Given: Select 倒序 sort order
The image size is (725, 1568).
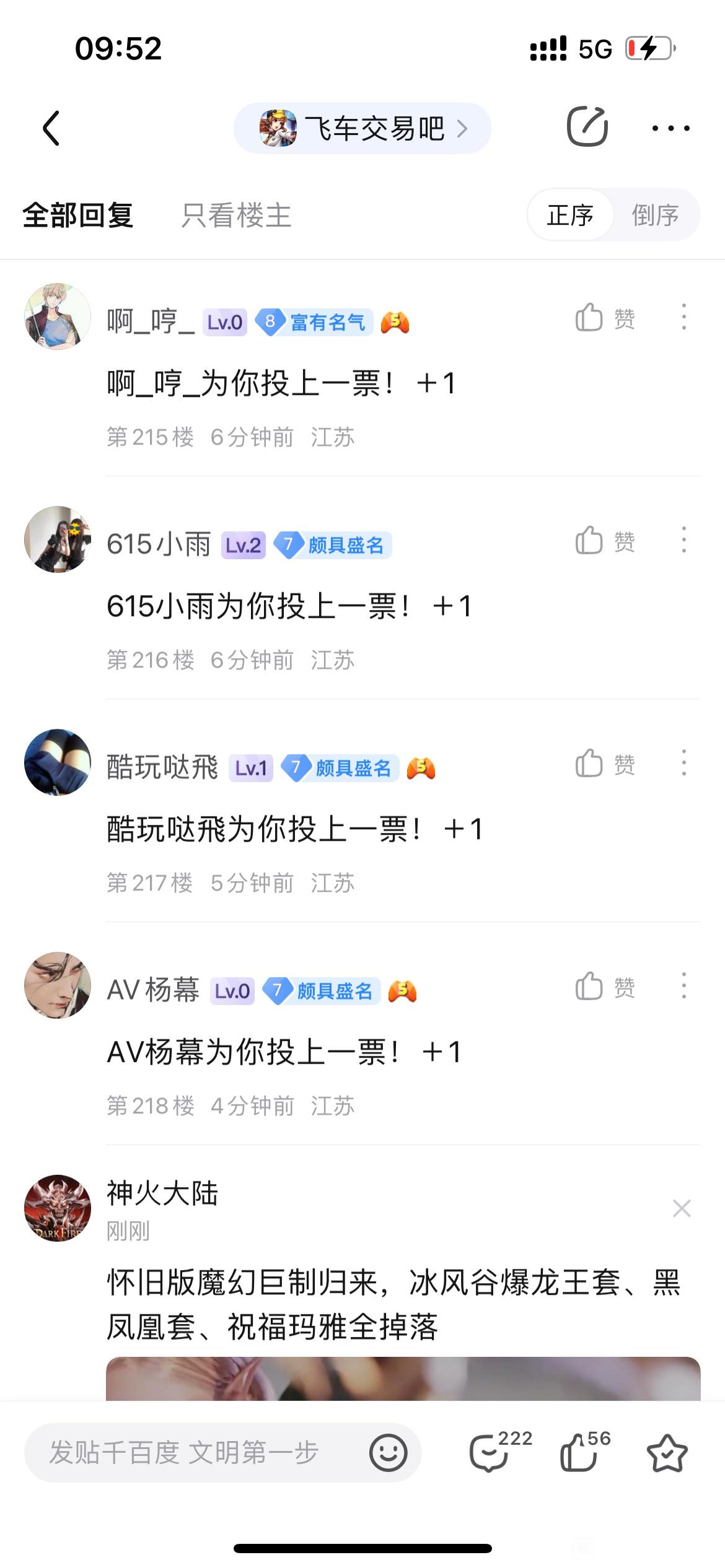Looking at the screenshot, I should [655, 216].
